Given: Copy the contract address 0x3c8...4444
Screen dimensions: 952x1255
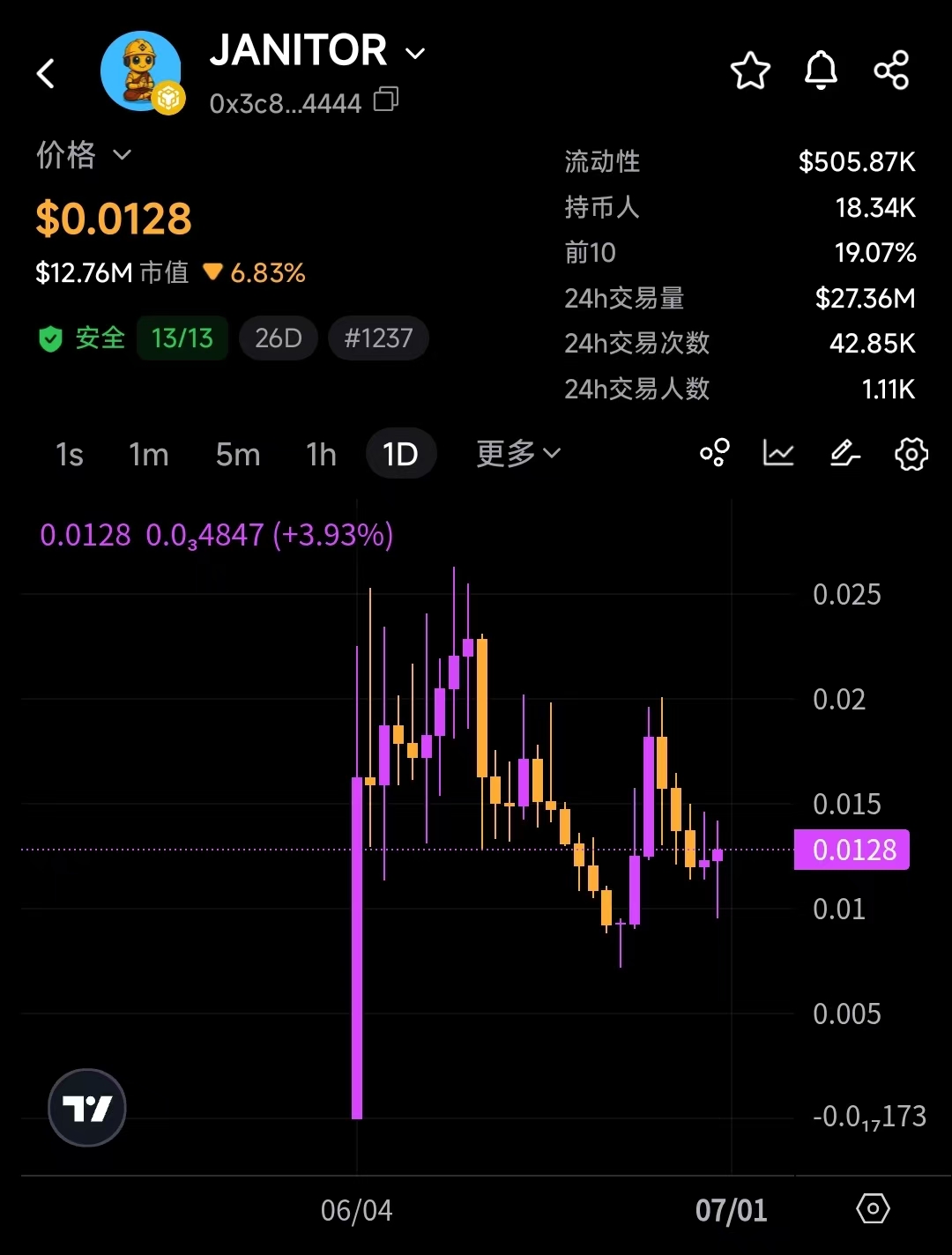Looking at the screenshot, I should [x=386, y=100].
